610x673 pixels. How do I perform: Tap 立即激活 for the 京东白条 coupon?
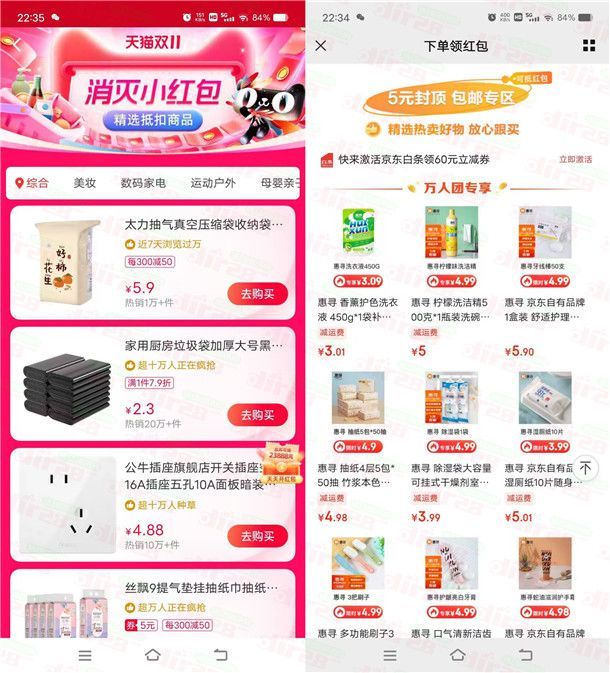574,159
